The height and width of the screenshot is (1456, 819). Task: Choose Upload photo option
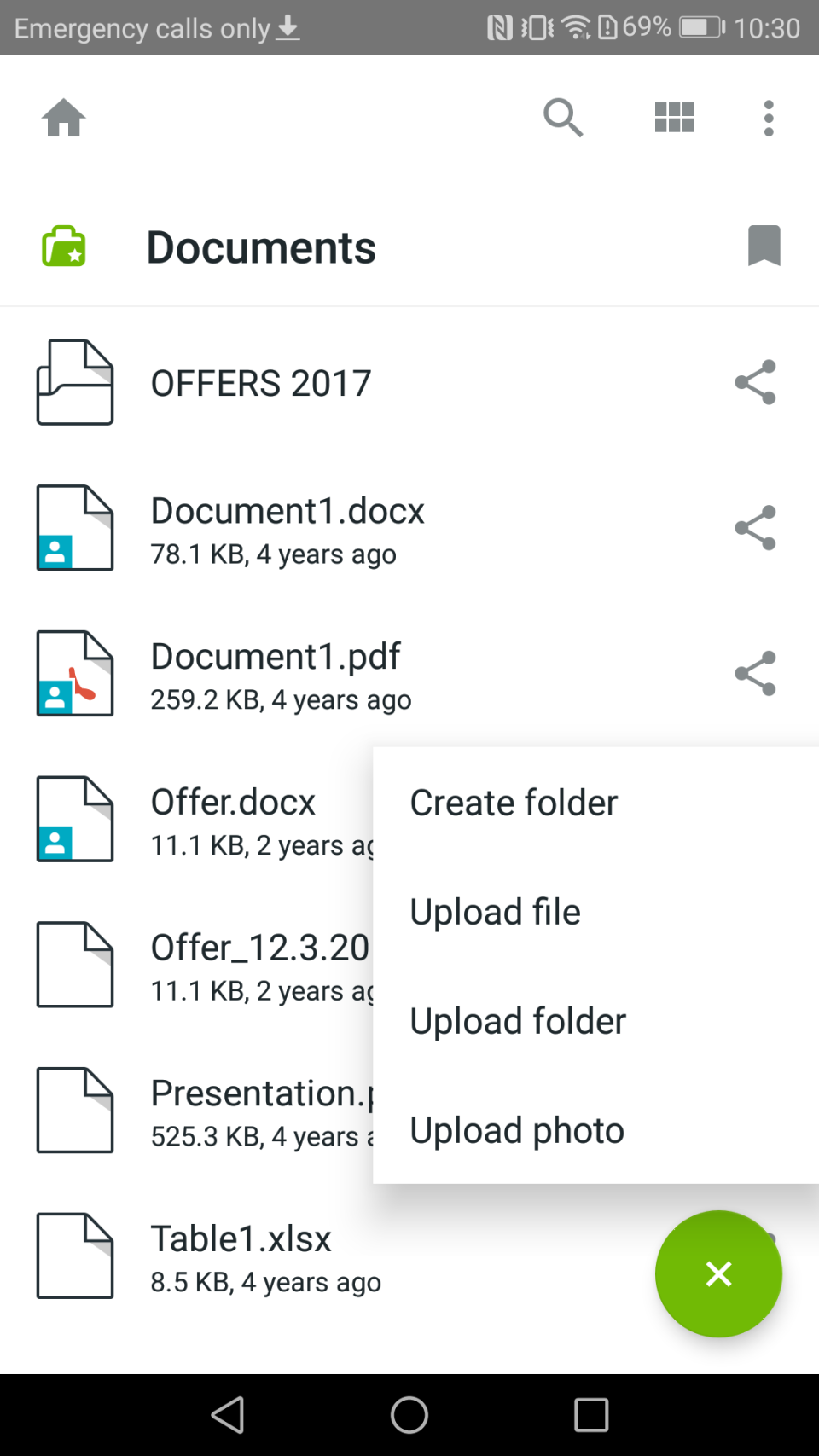click(516, 1129)
